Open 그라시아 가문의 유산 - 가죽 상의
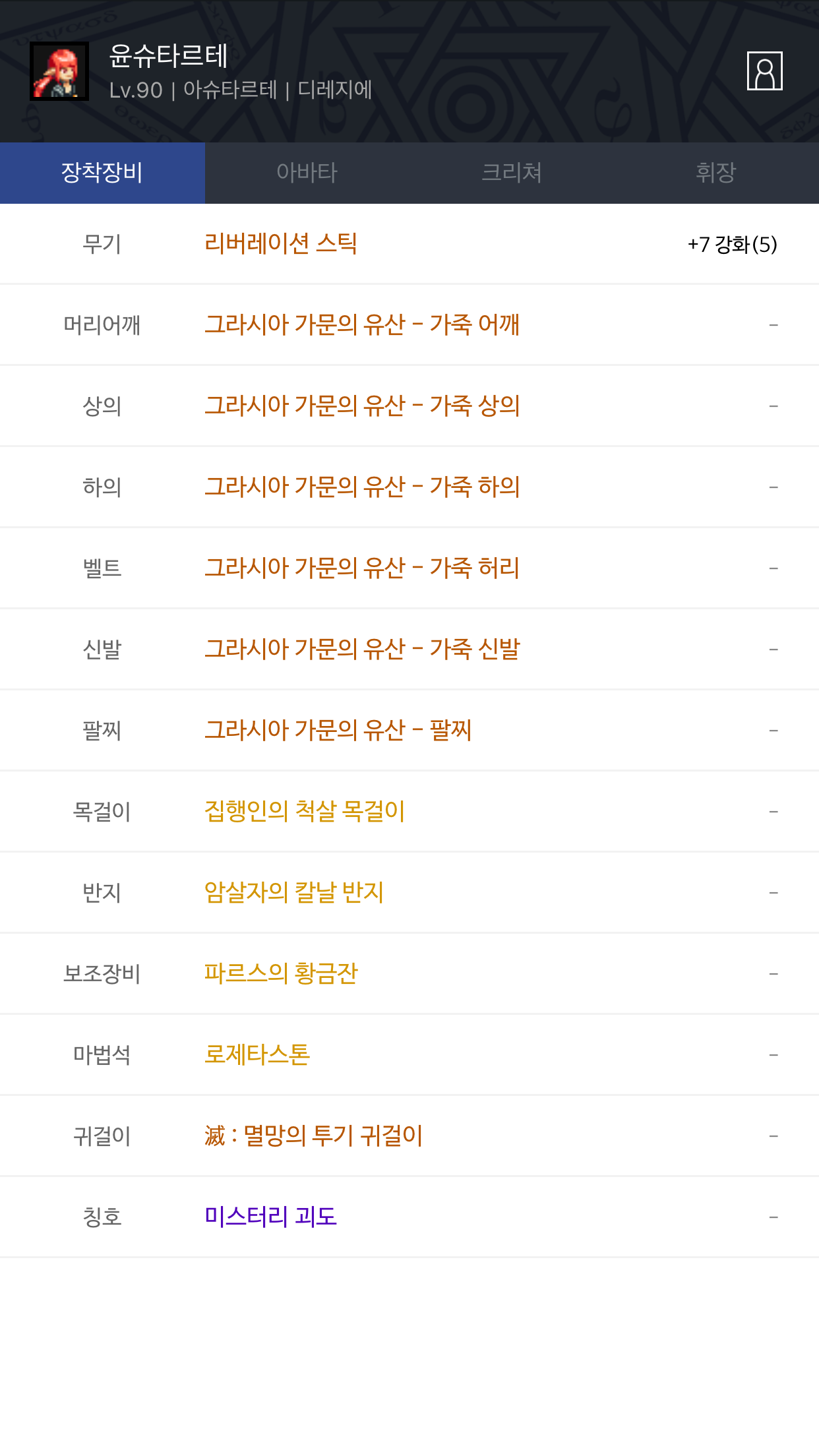This screenshot has height=1456, width=819. tap(362, 406)
